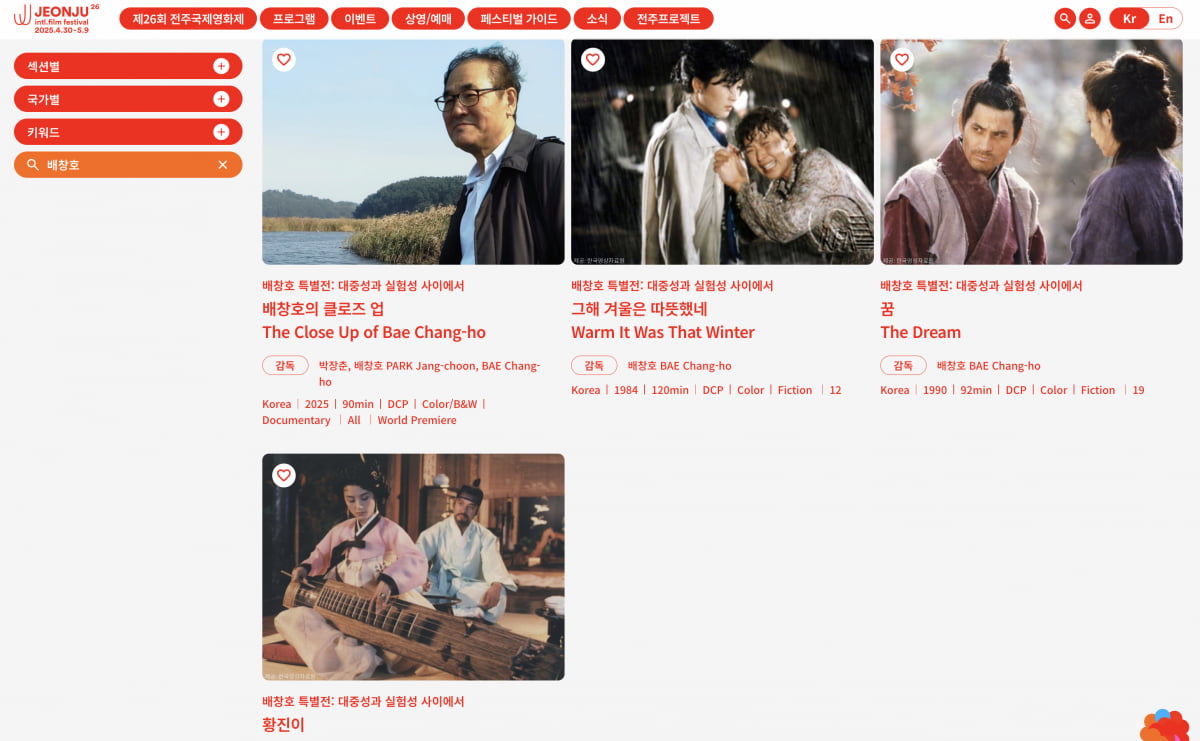1200x741 pixels.
Task: Open Warm It Was That Winter title link
Action: coord(662,332)
